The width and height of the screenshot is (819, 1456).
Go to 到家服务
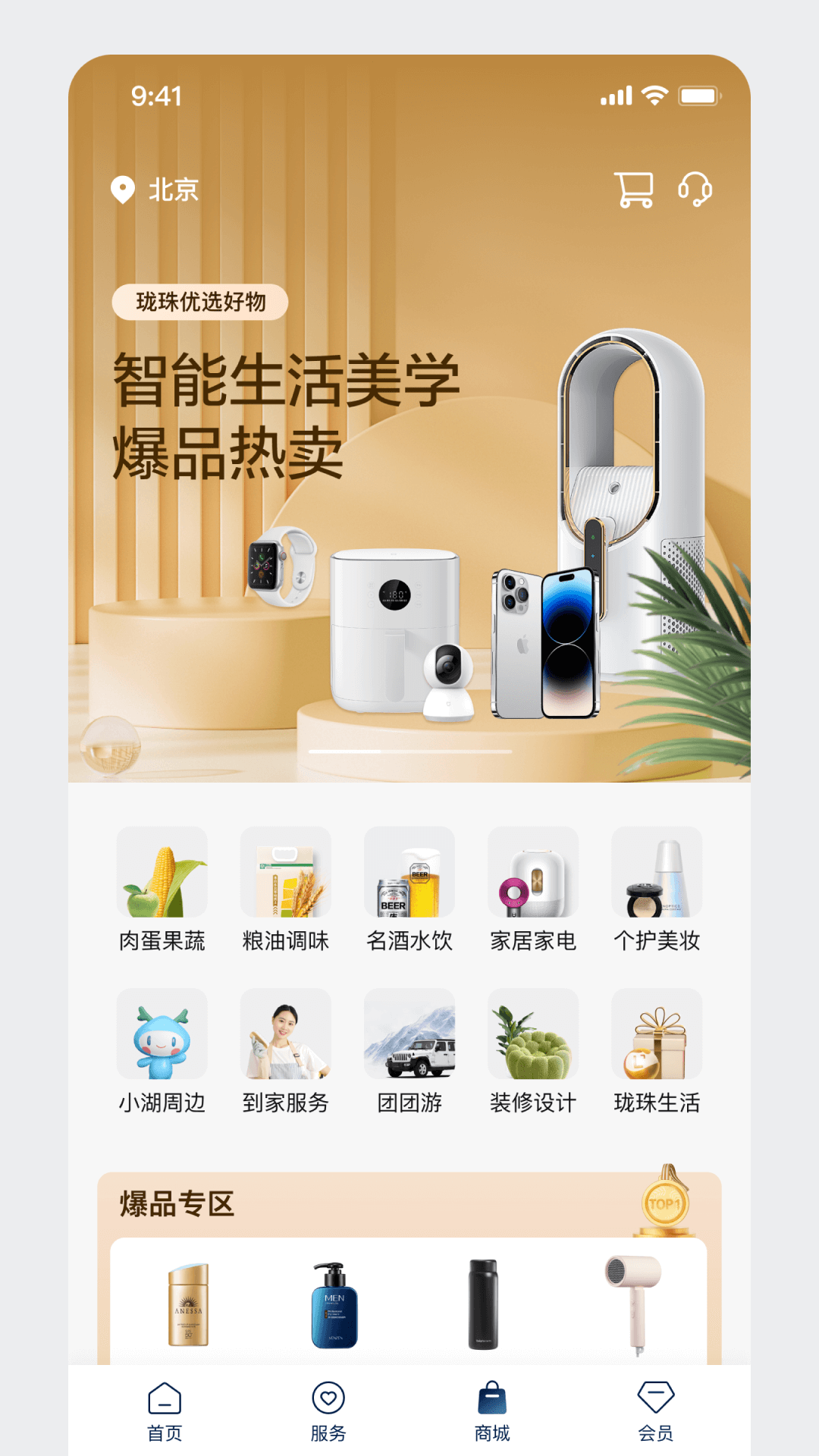click(286, 1050)
